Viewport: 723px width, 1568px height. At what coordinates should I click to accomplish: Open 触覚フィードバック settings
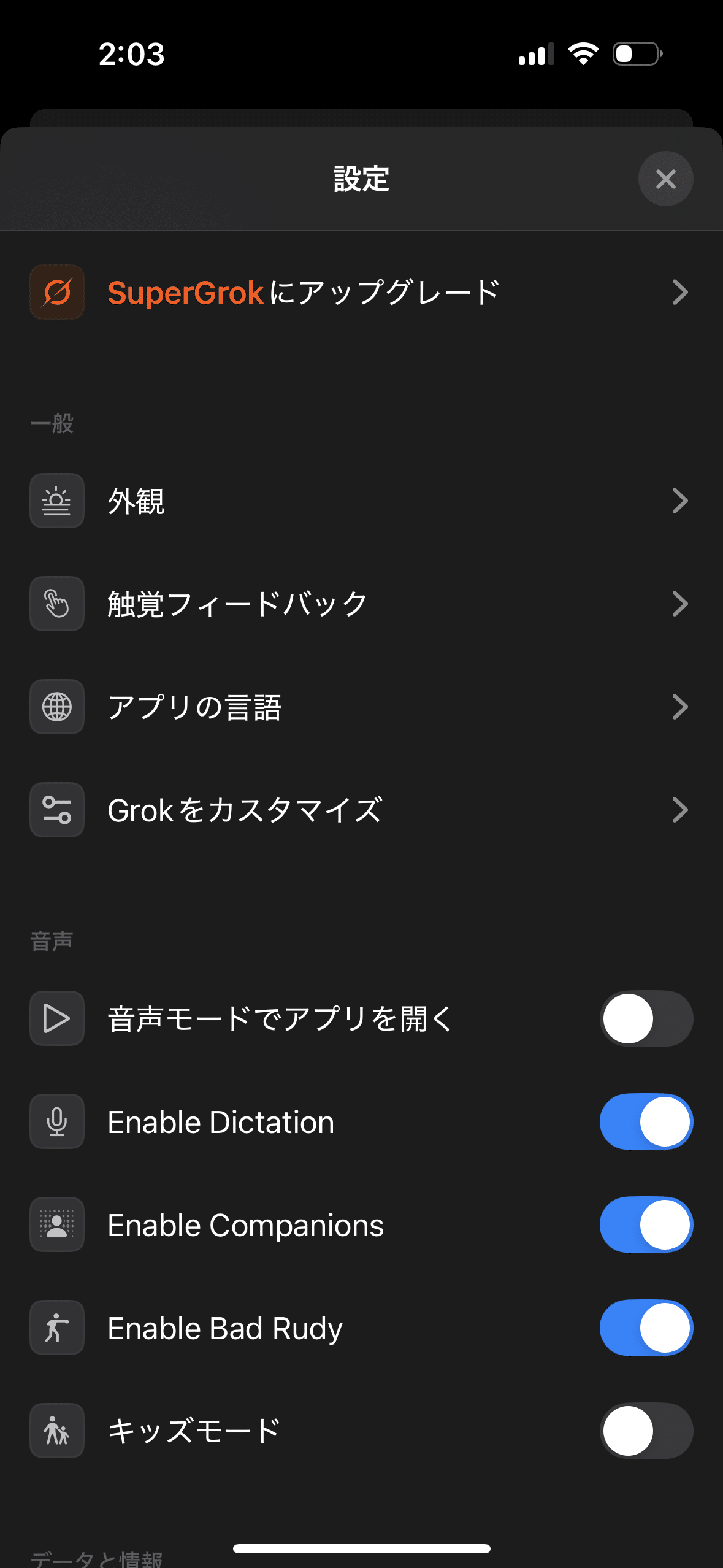361,604
